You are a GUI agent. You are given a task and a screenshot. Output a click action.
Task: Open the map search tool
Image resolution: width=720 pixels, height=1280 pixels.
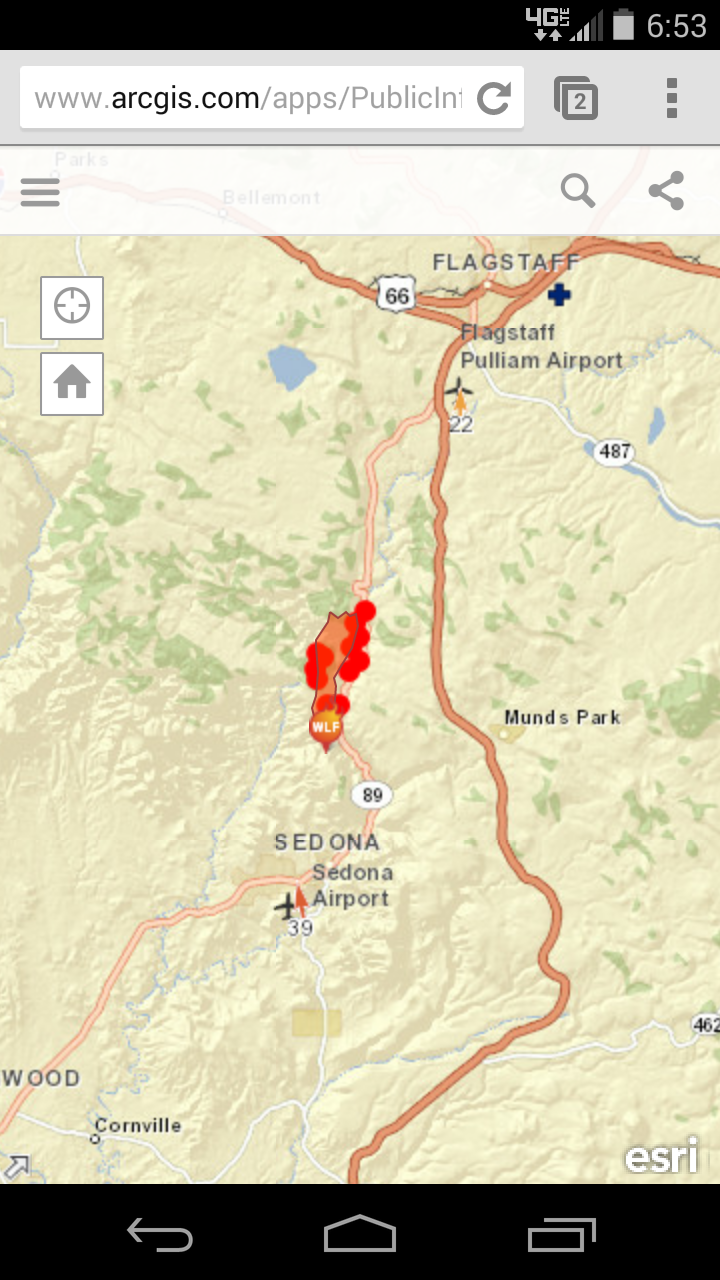coord(578,190)
